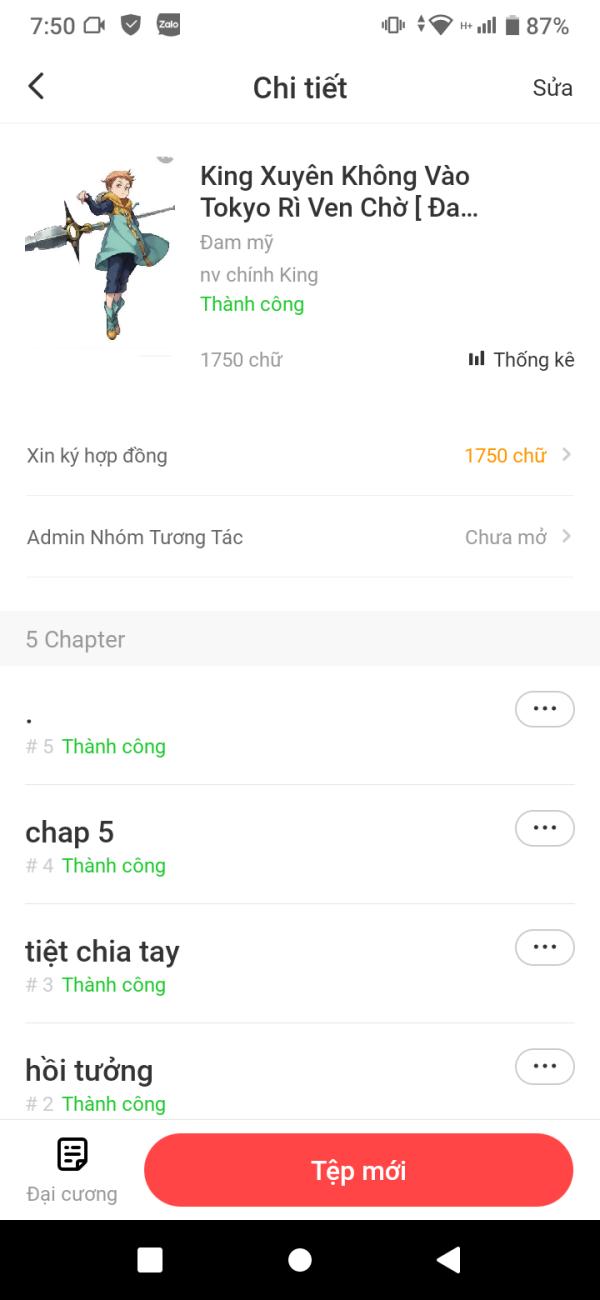Open the story cover image

[x=100, y=256]
